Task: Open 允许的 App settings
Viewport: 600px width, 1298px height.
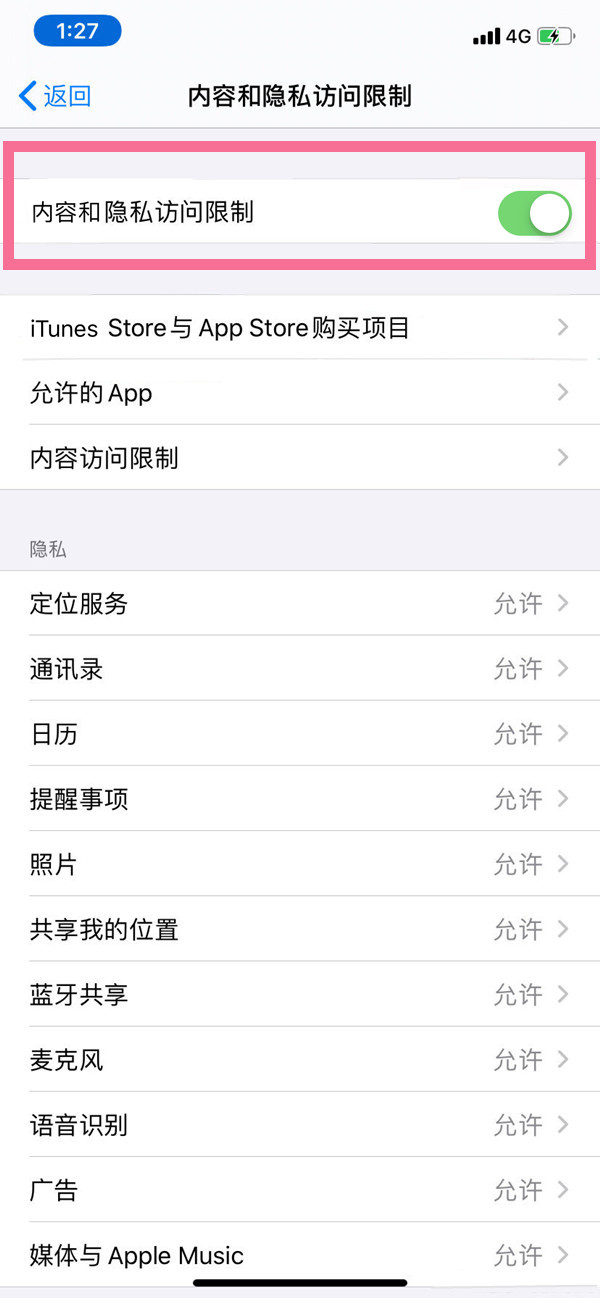Action: point(300,393)
